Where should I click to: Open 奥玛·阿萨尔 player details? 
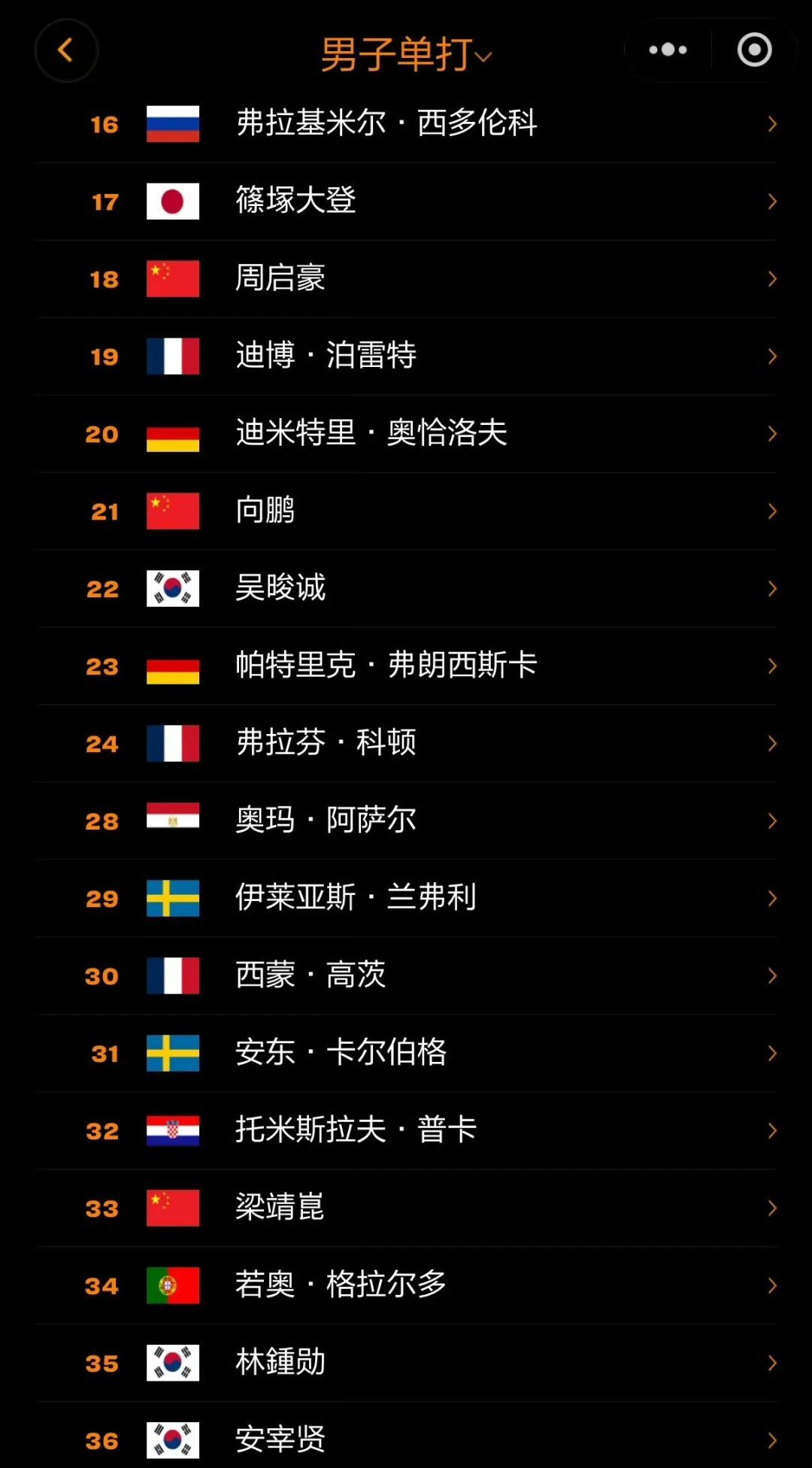tap(406, 821)
